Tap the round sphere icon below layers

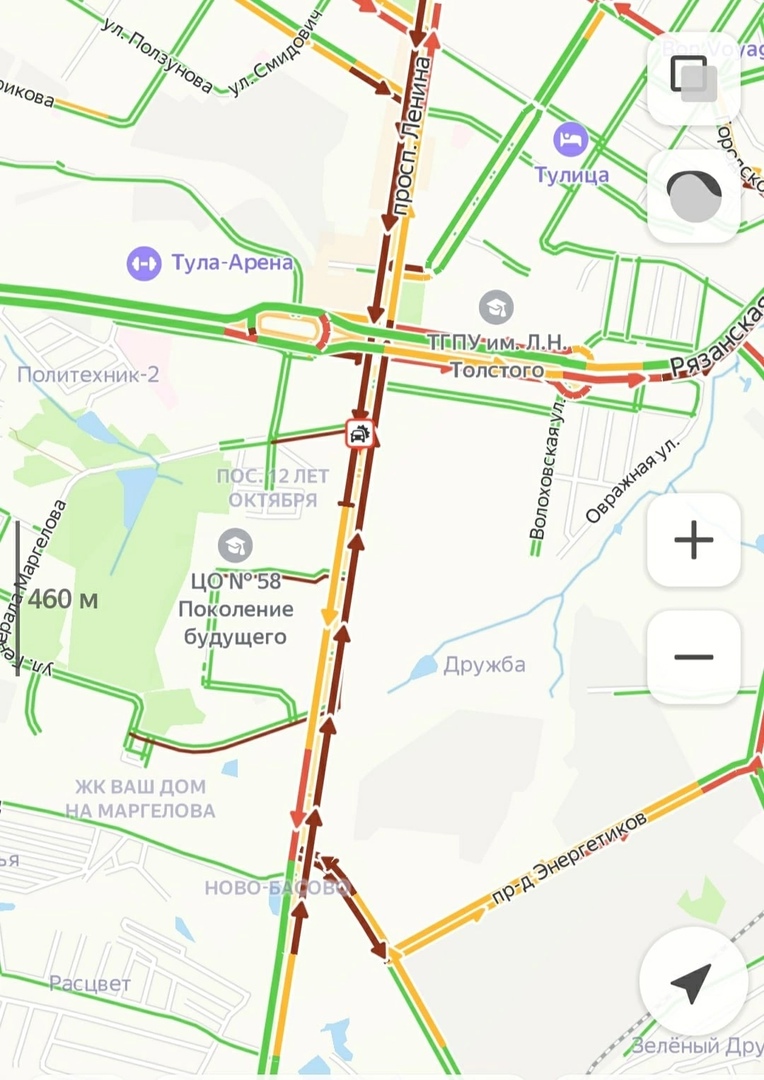[693, 196]
